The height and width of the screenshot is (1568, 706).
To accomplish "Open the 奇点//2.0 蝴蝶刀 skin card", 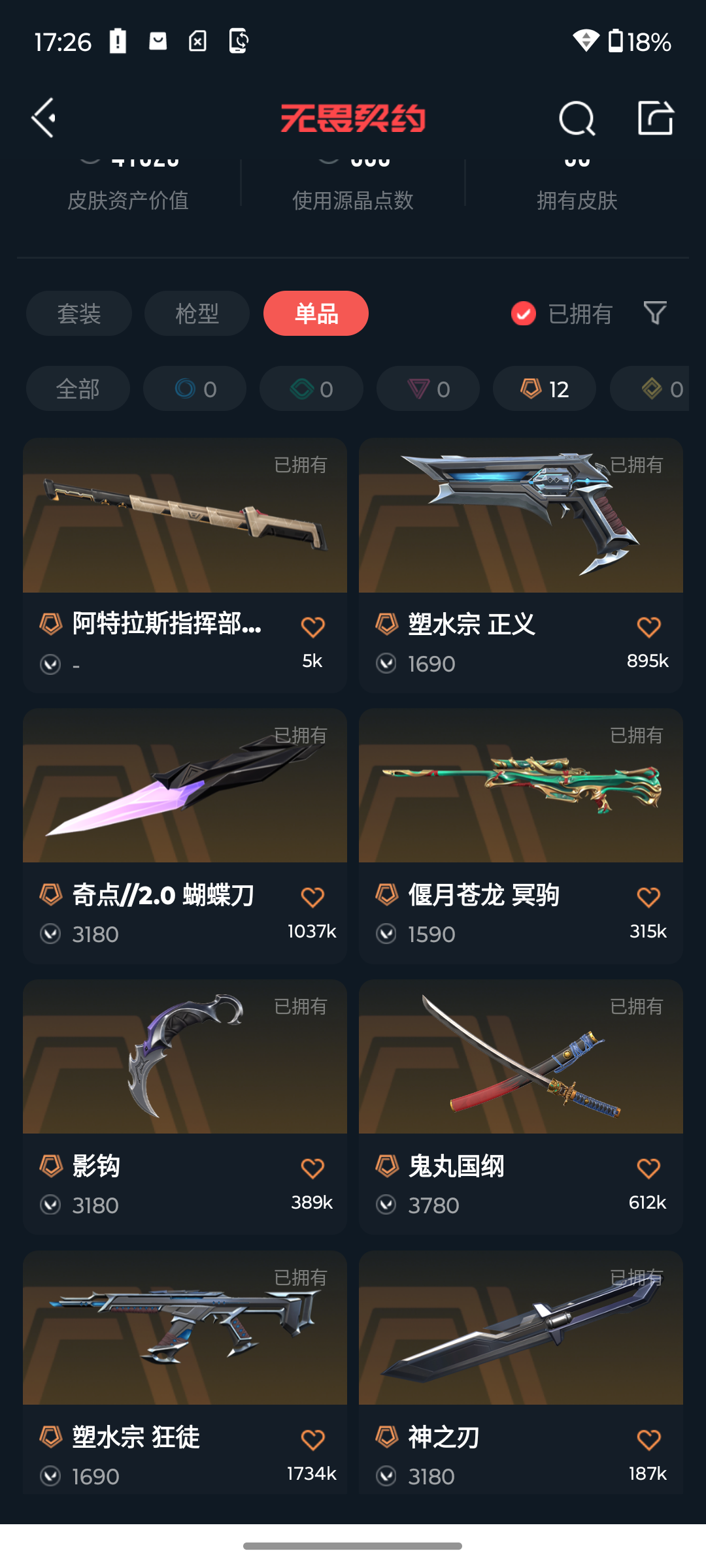I will [x=185, y=836].
